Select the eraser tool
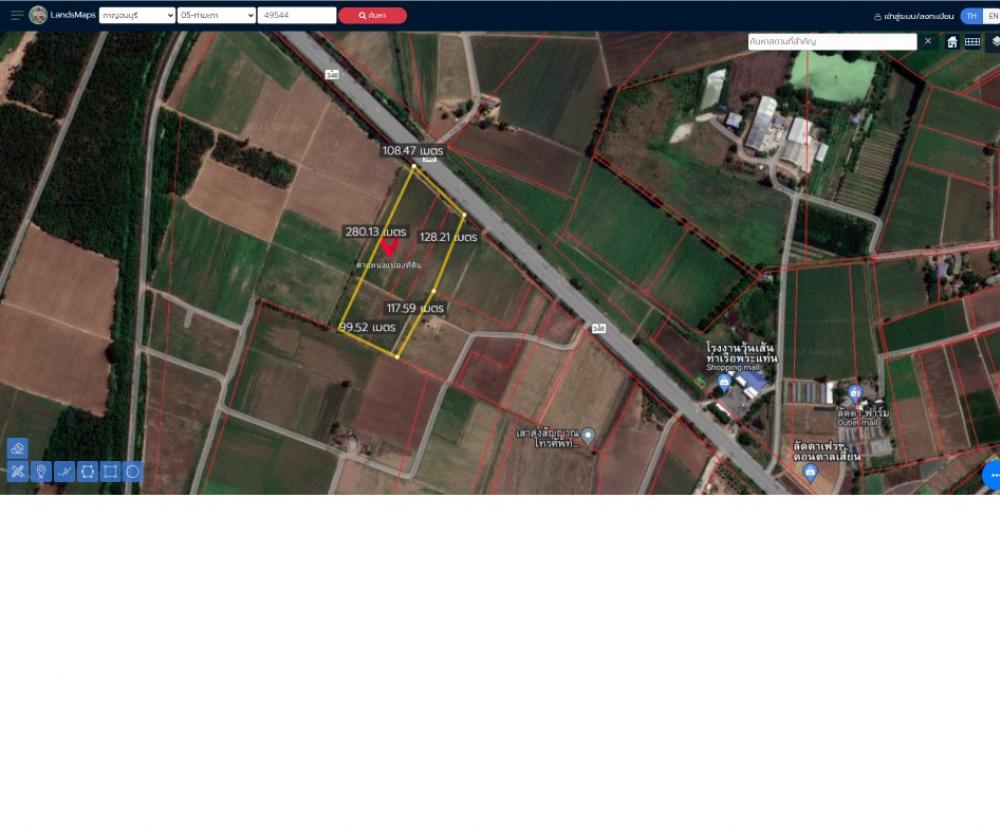Image resolution: width=1000 pixels, height=829 pixels. coord(17,448)
